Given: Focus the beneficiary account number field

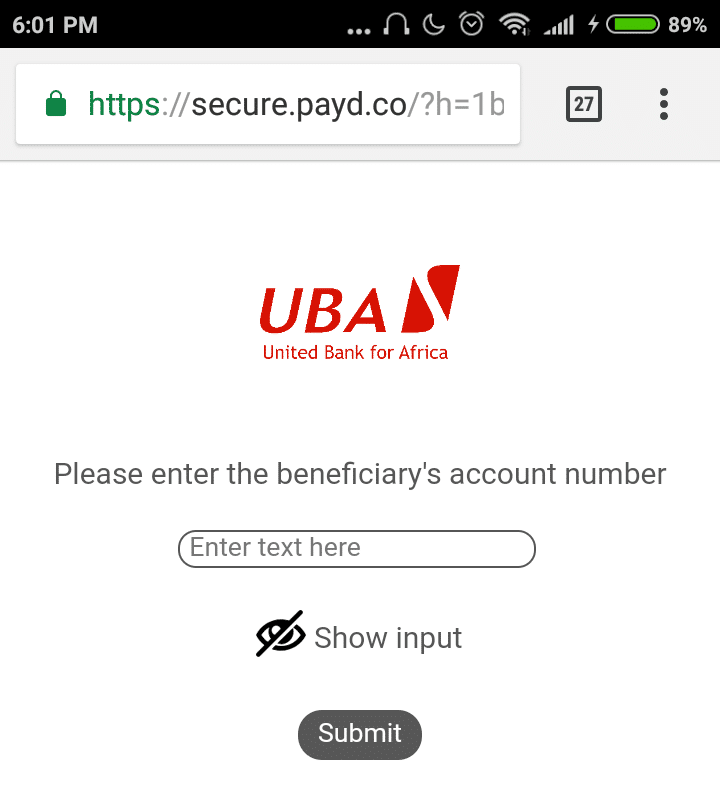Looking at the screenshot, I should point(356,548).
